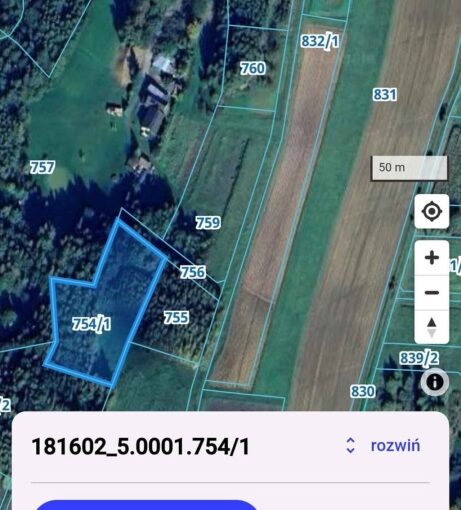Center map on my current location
461x510 pixels.
click(432, 211)
